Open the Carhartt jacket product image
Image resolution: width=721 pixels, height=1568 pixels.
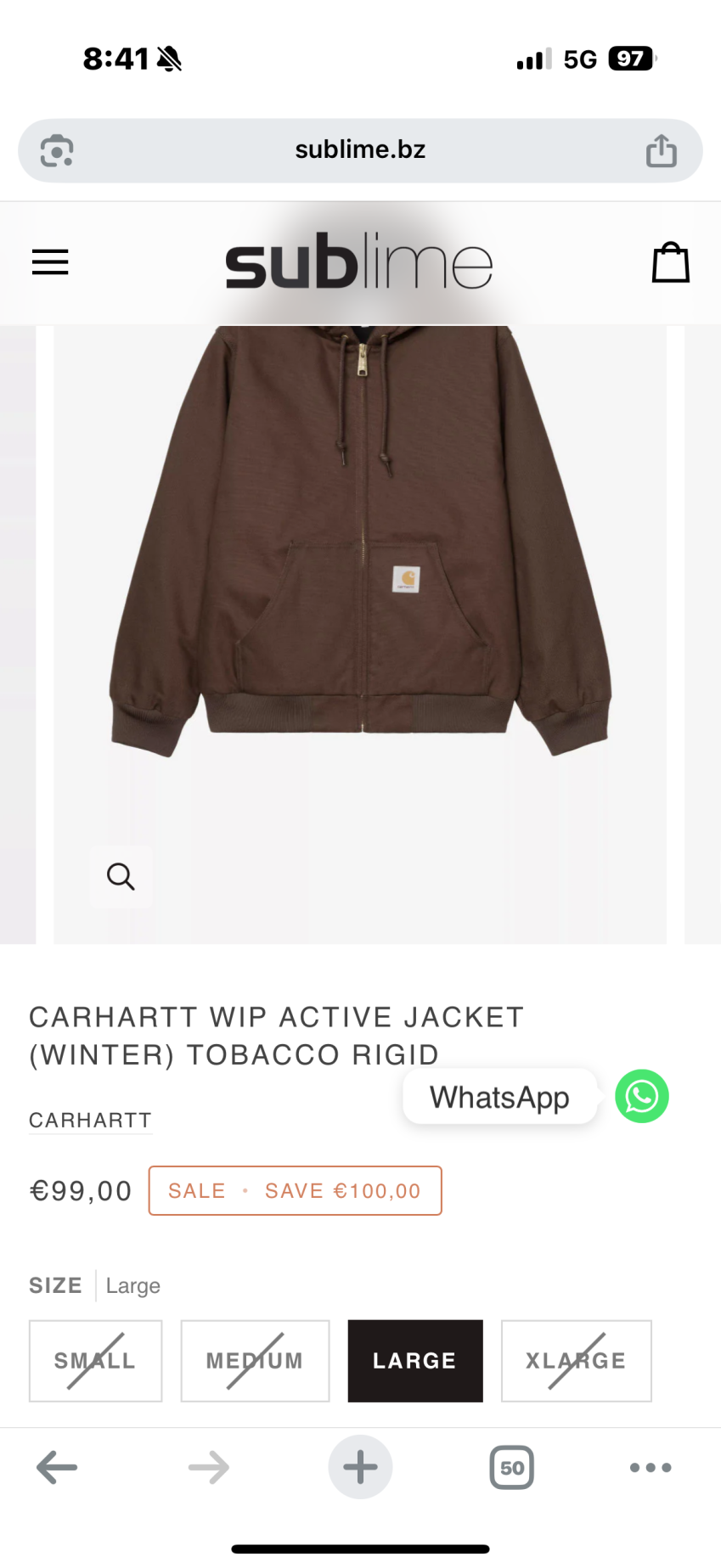point(360,543)
